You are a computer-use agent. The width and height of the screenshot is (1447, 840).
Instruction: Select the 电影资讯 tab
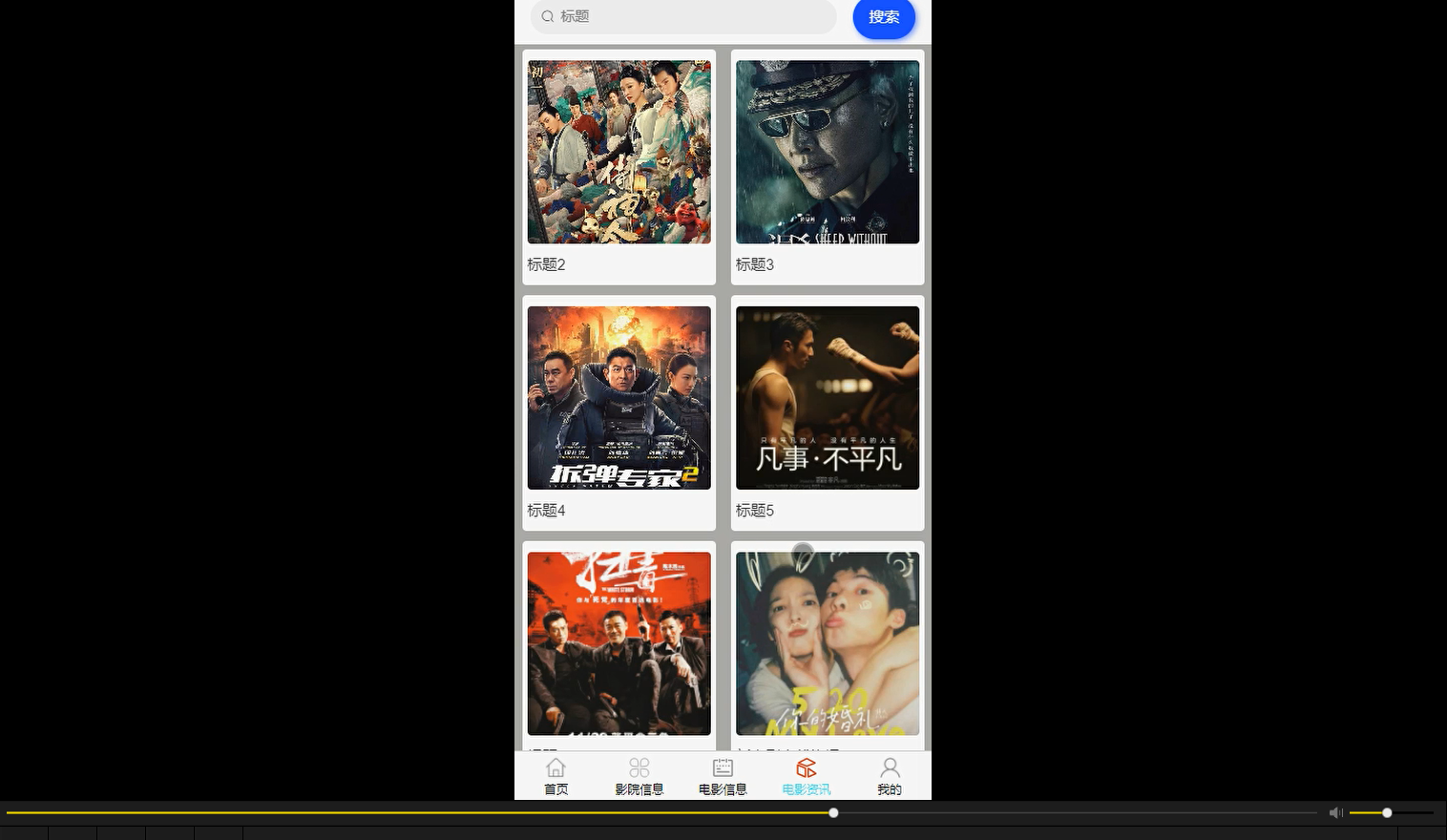click(806, 776)
